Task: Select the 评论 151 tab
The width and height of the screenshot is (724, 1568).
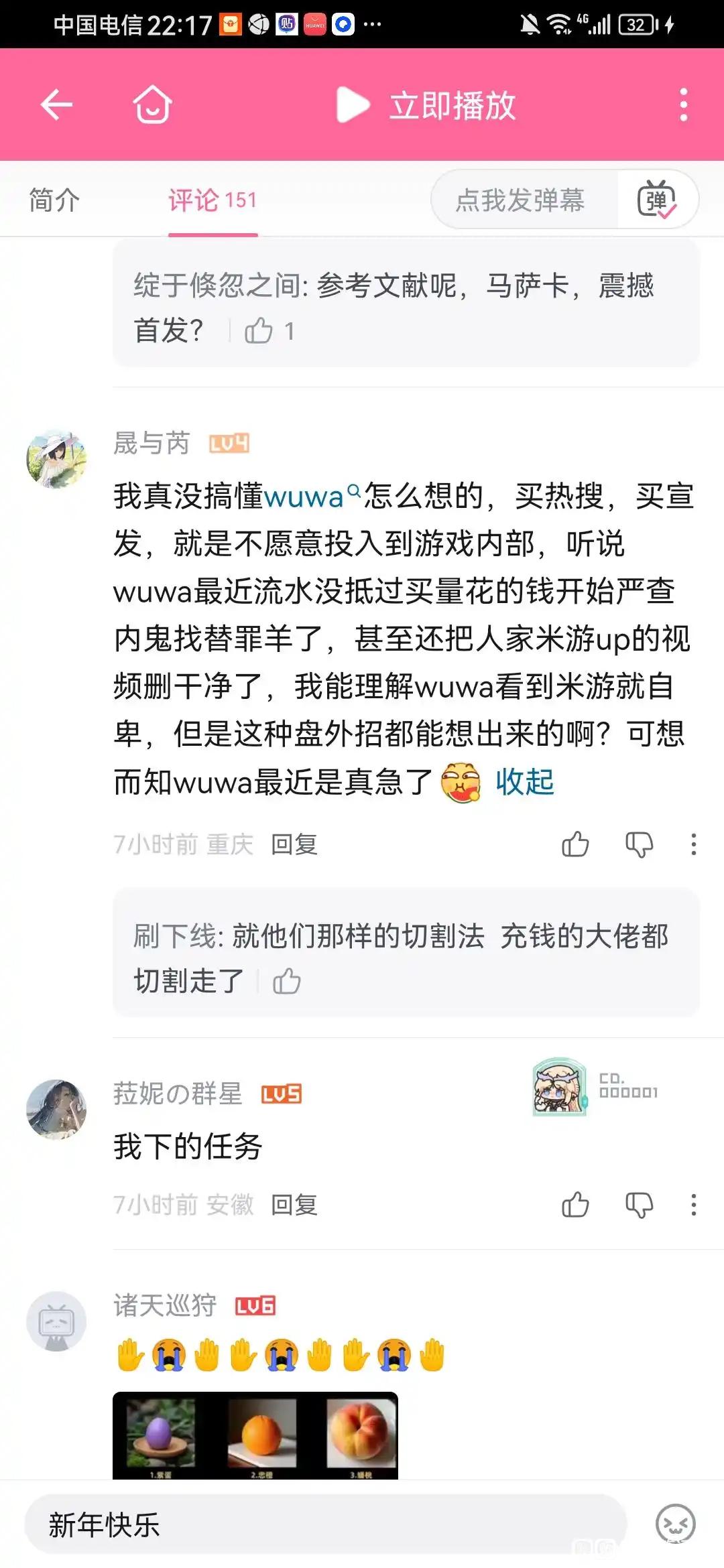Action: click(213, 200)
